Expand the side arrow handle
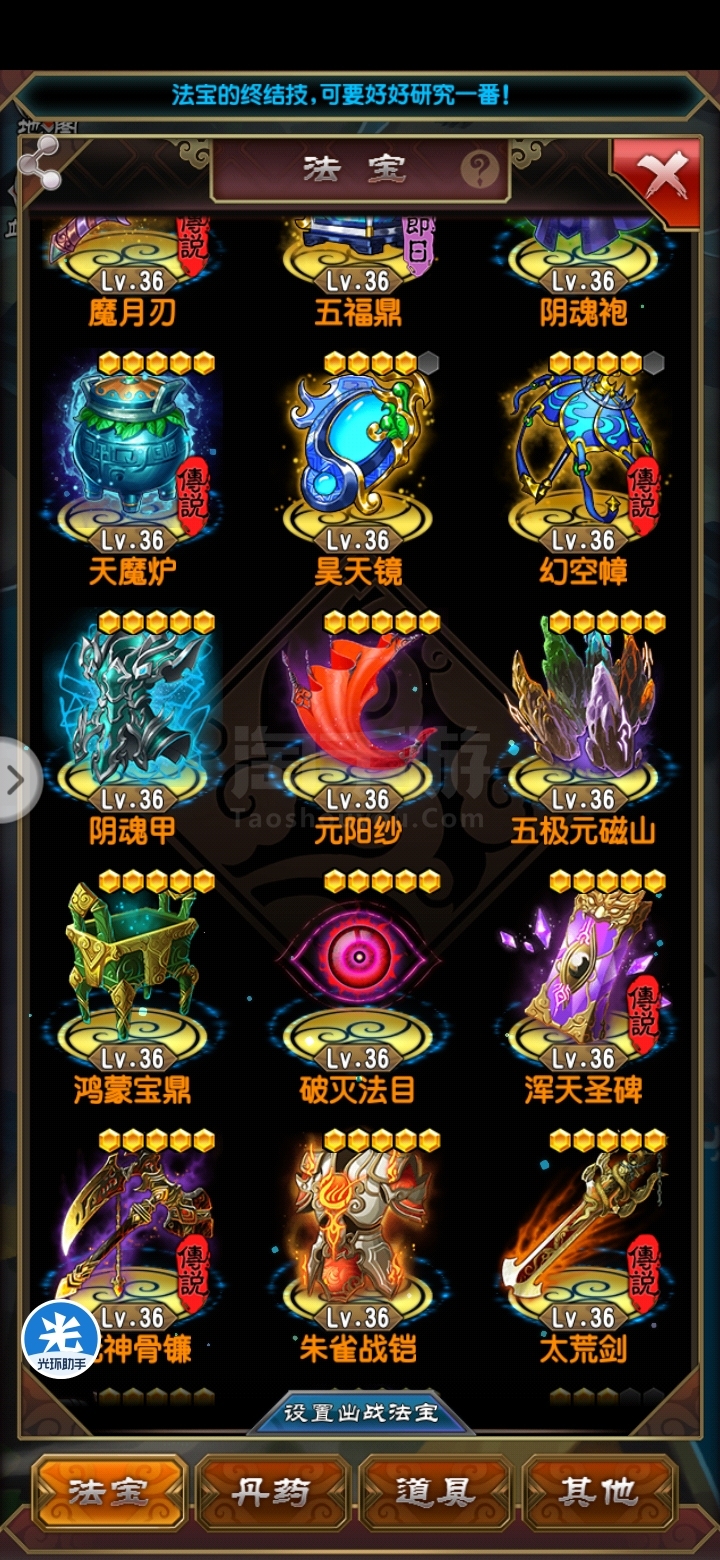Viewport: 720px width, 1560px height. [17, 780]
